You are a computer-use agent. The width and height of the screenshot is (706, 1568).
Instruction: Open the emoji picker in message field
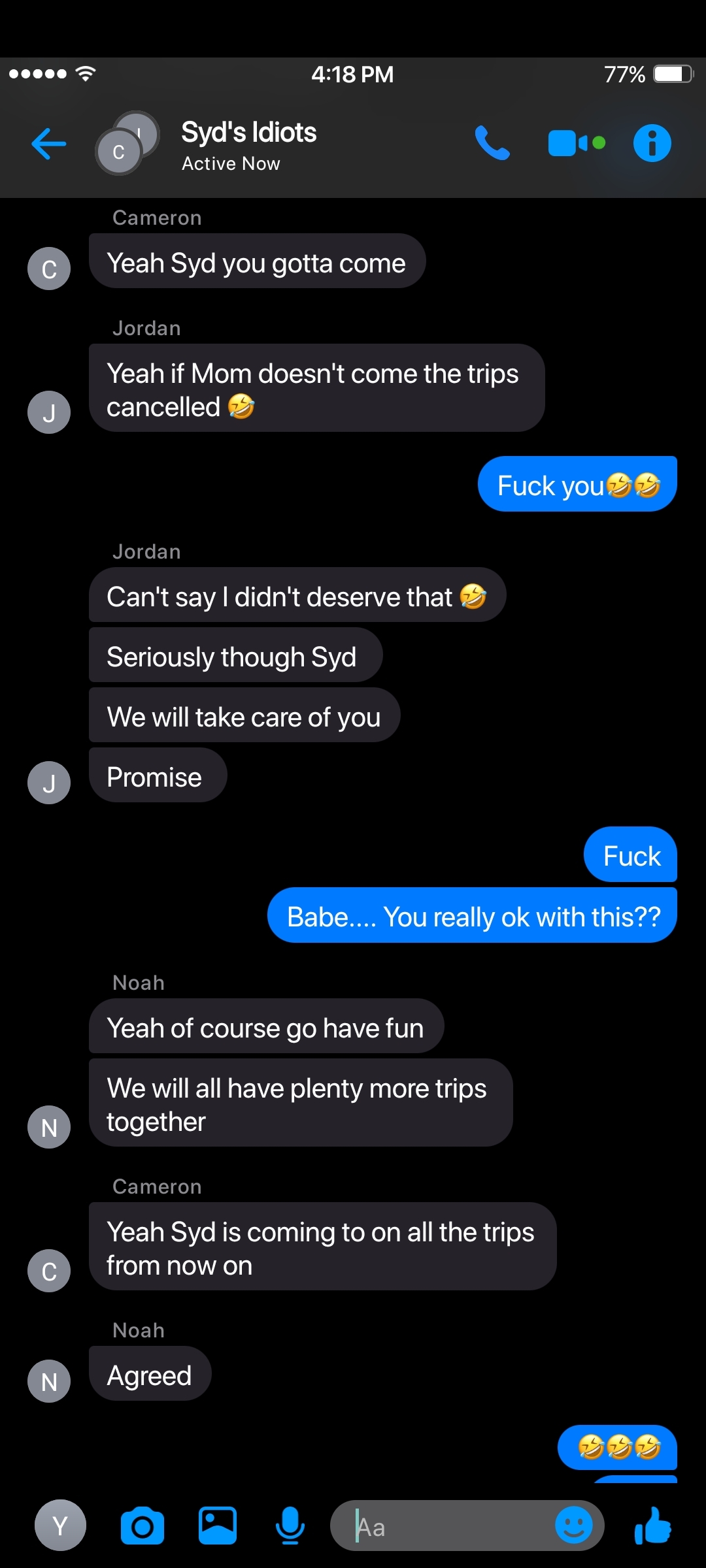click(573, 1526)
